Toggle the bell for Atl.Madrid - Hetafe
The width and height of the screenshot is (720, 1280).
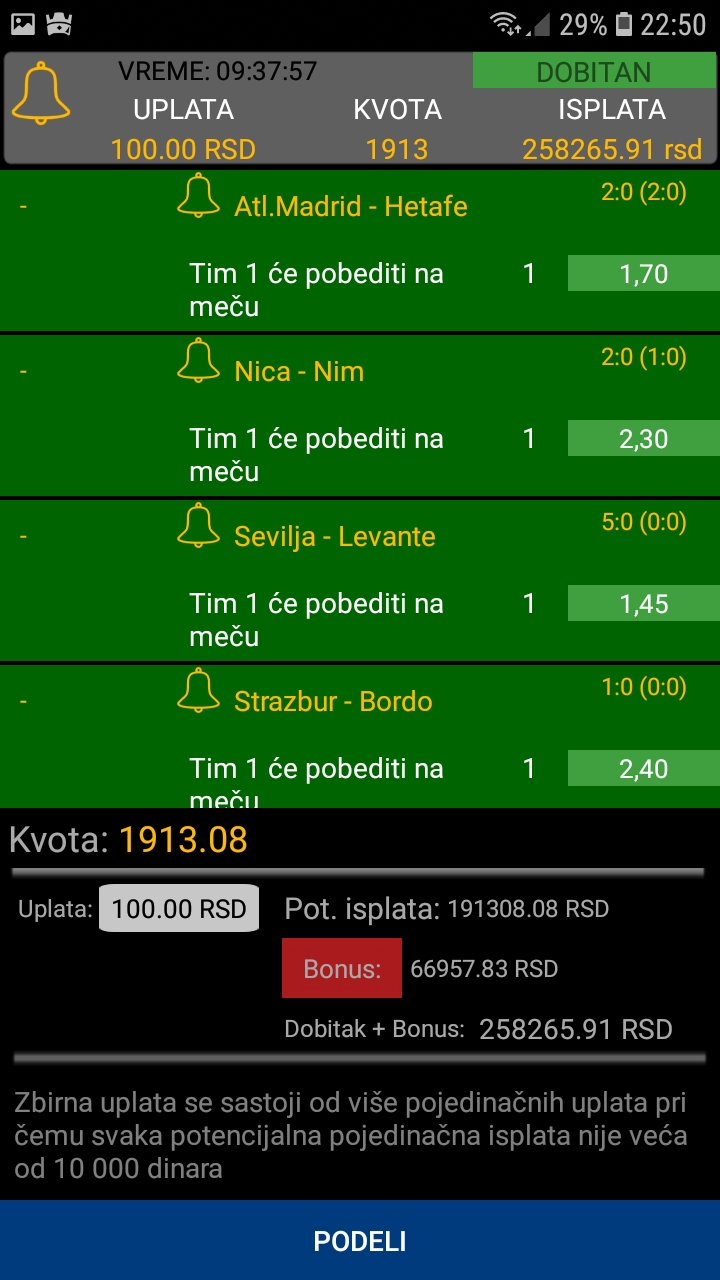click(x=198, y=195)
